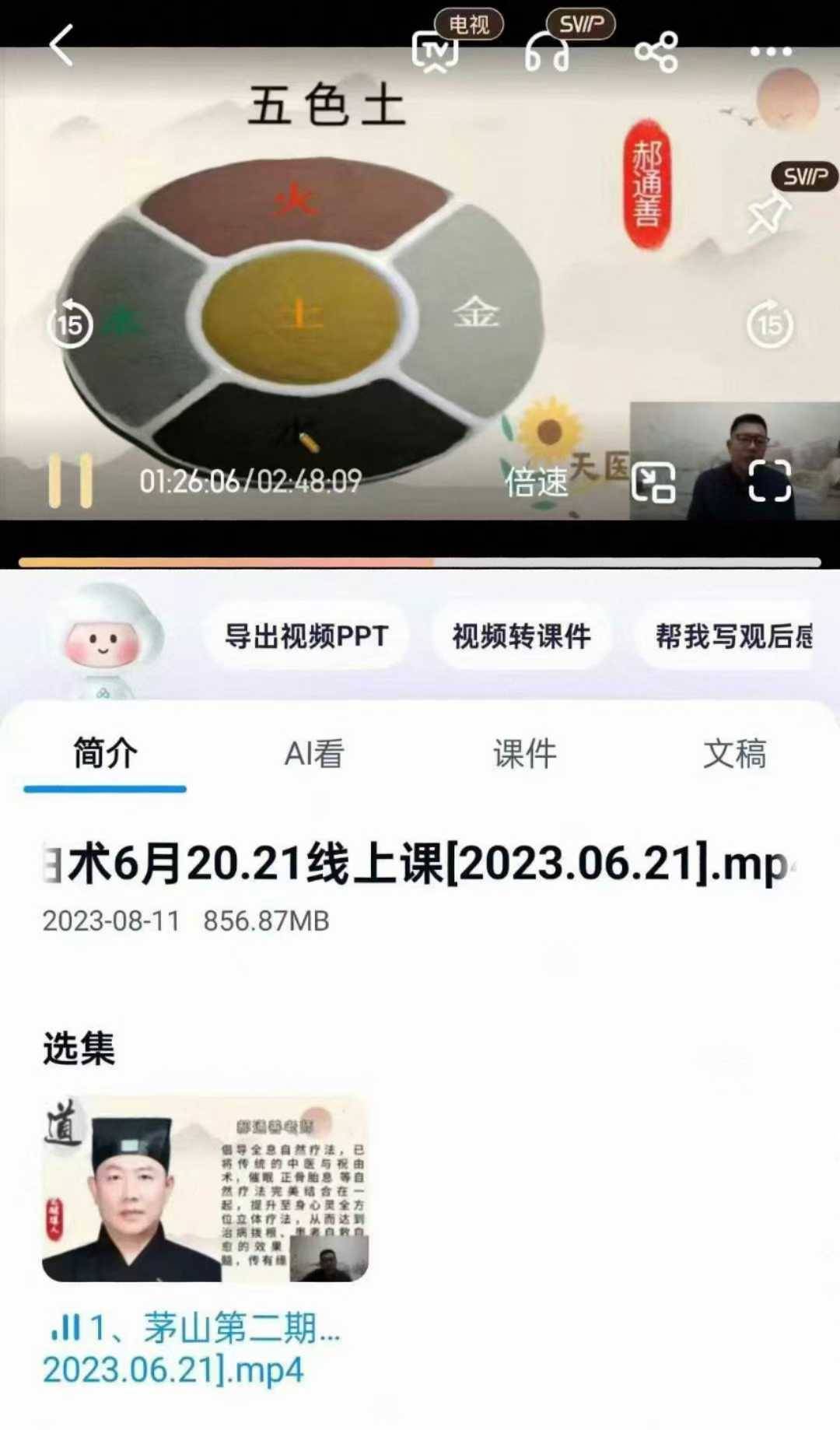The image size is (840, 1430).
Task: Select 视频转课件 chip
Action: coord(521,636)
